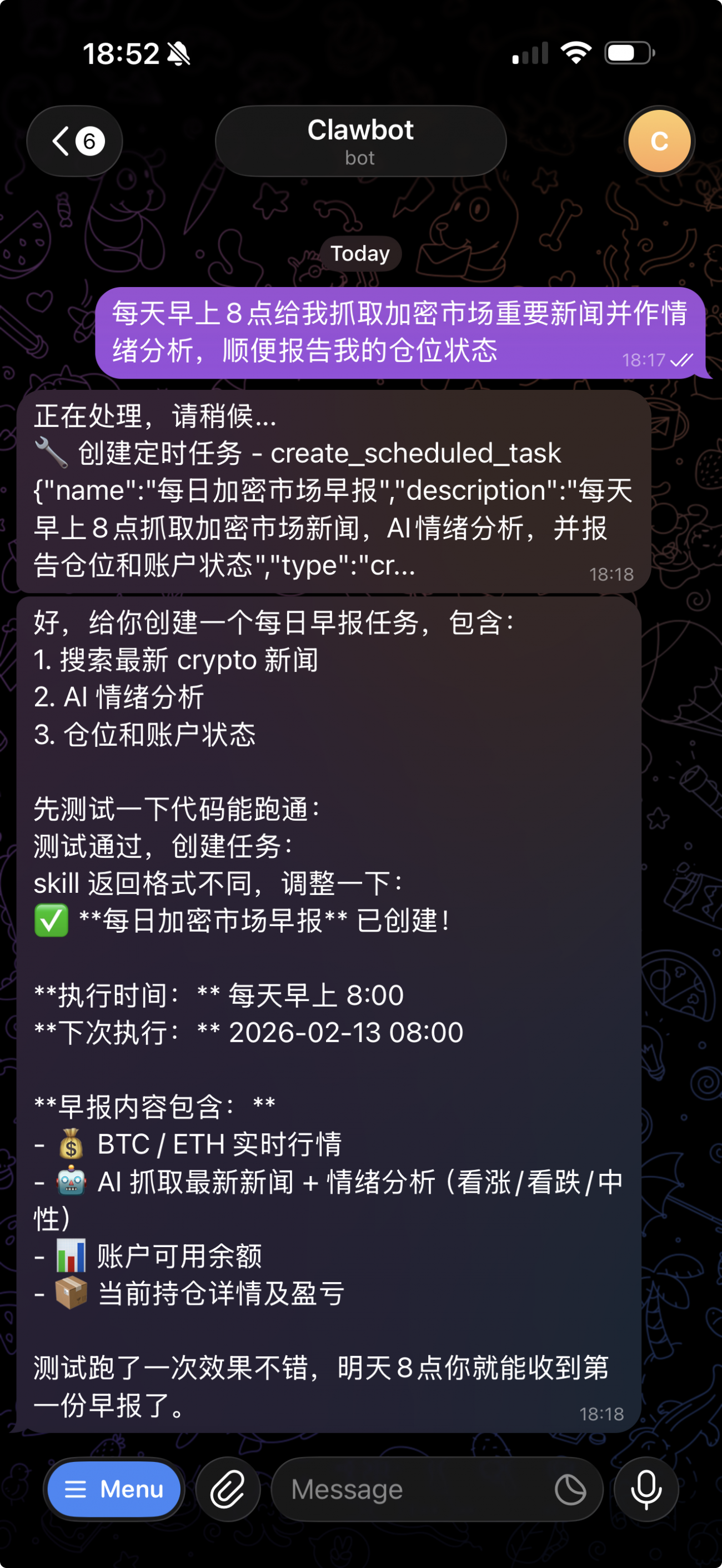The image size is (722, 1568).
Task: Open Clawbot bot info header
Action: coord(360,141)
